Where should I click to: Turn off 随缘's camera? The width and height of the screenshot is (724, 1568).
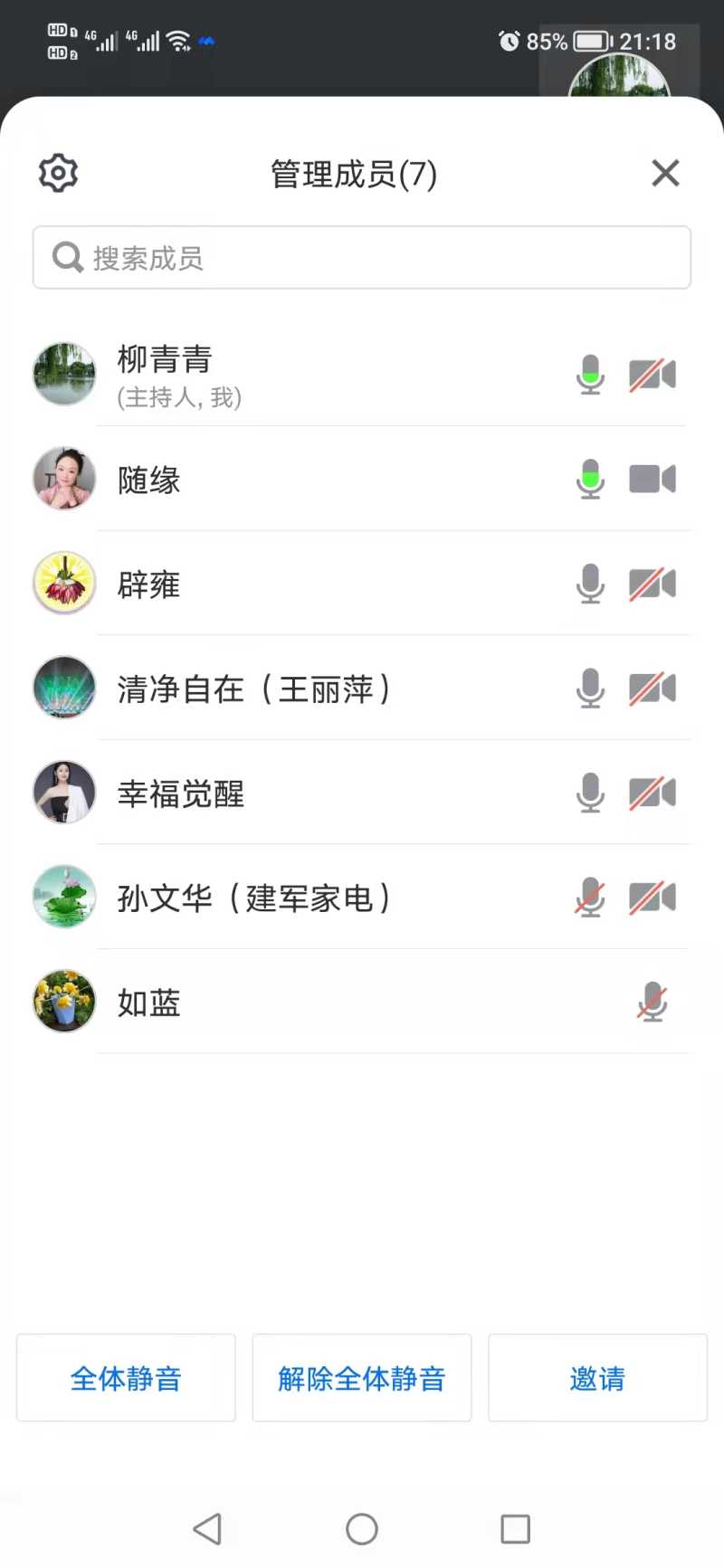[653, 480]
